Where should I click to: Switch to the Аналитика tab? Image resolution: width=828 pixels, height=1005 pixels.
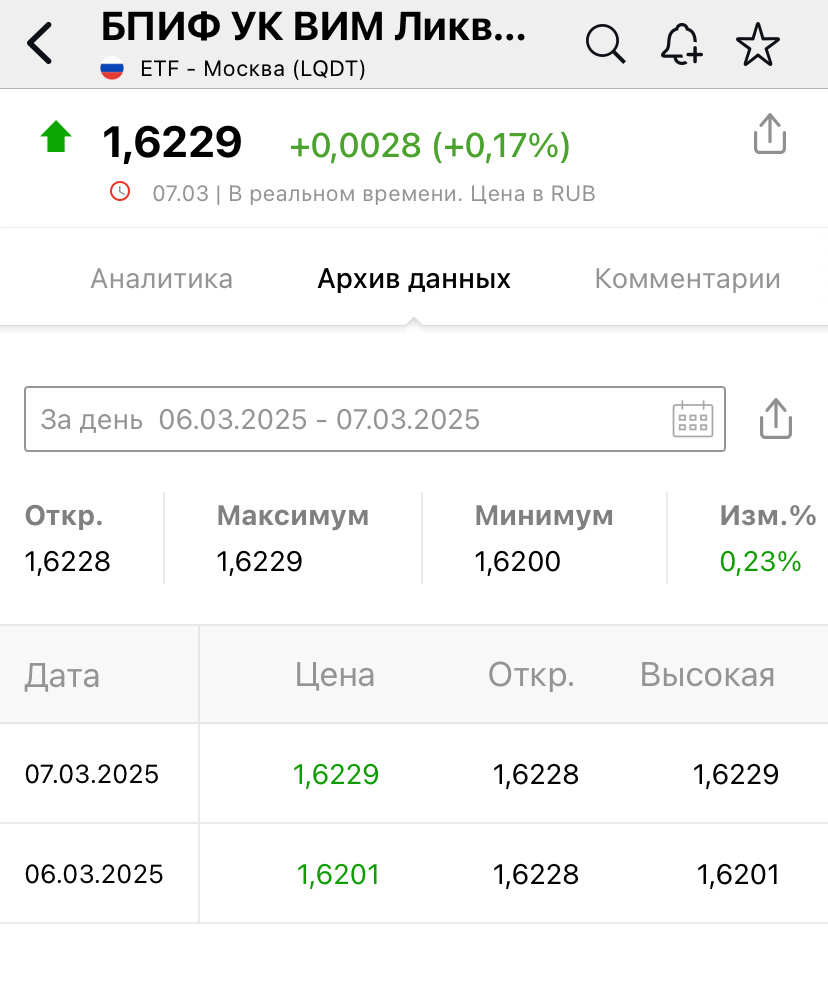[x=161, y=279]
